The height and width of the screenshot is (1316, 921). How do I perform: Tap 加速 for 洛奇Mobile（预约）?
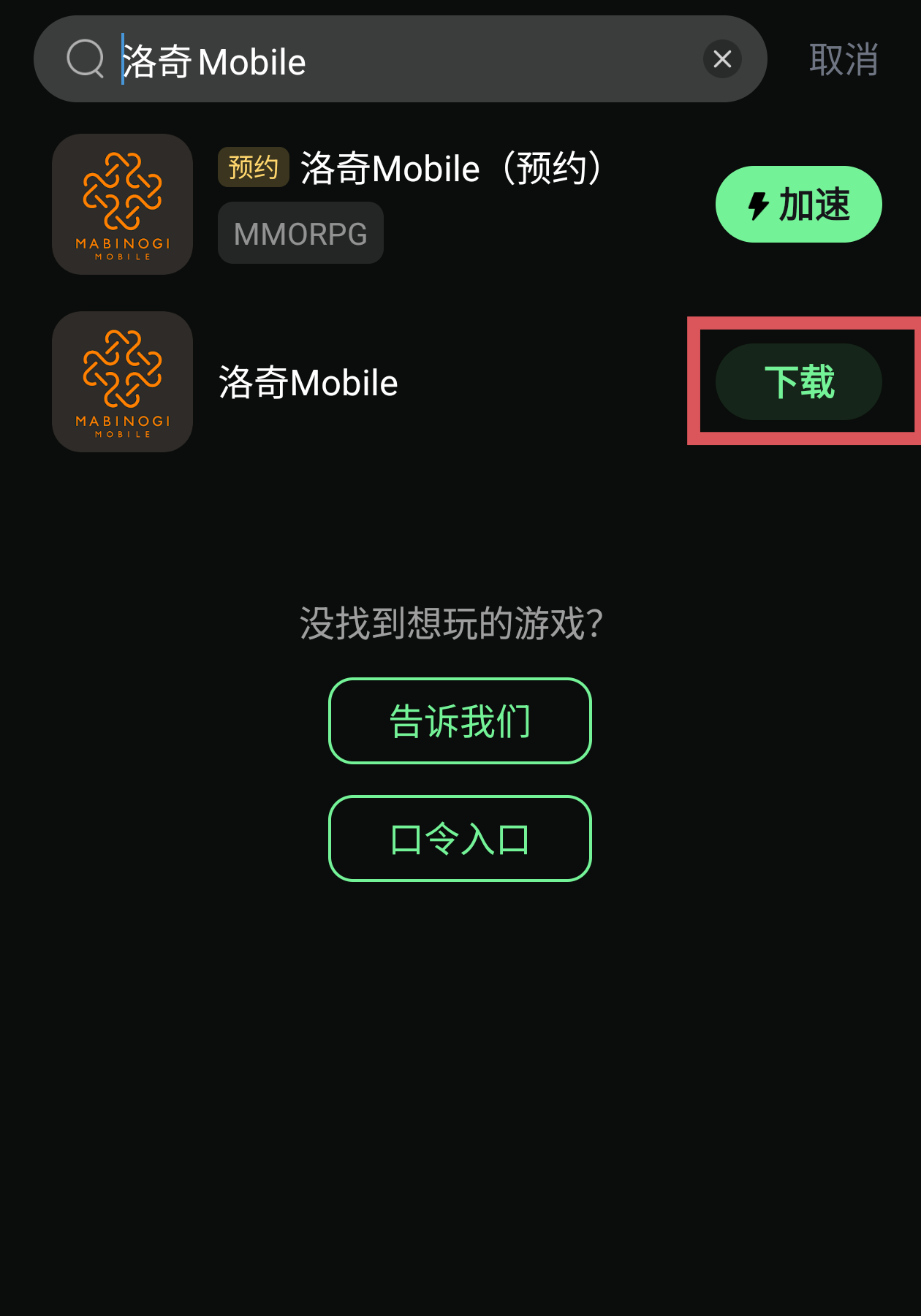tap(798, 205)
